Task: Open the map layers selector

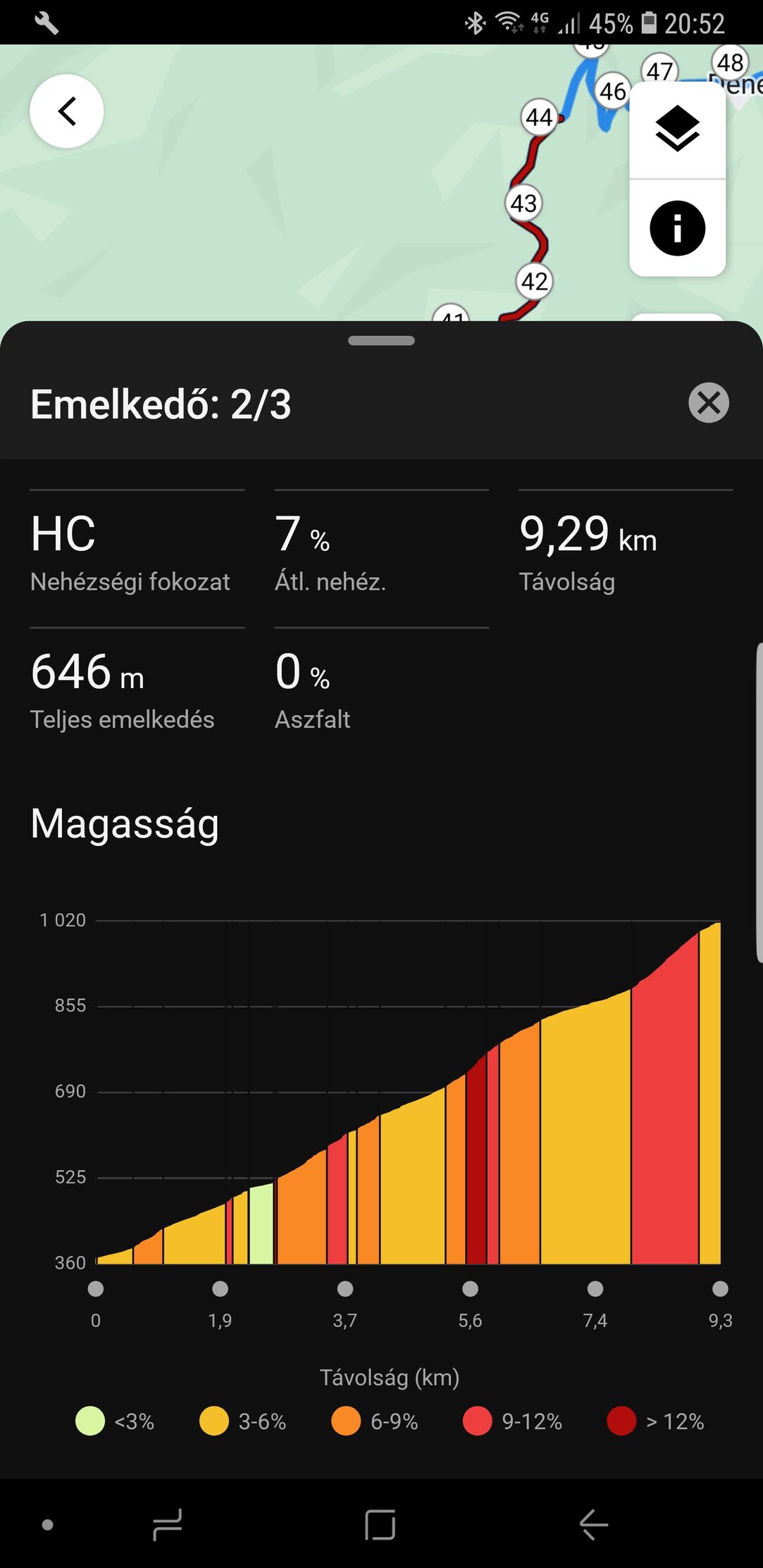Action: pos(677,130)
